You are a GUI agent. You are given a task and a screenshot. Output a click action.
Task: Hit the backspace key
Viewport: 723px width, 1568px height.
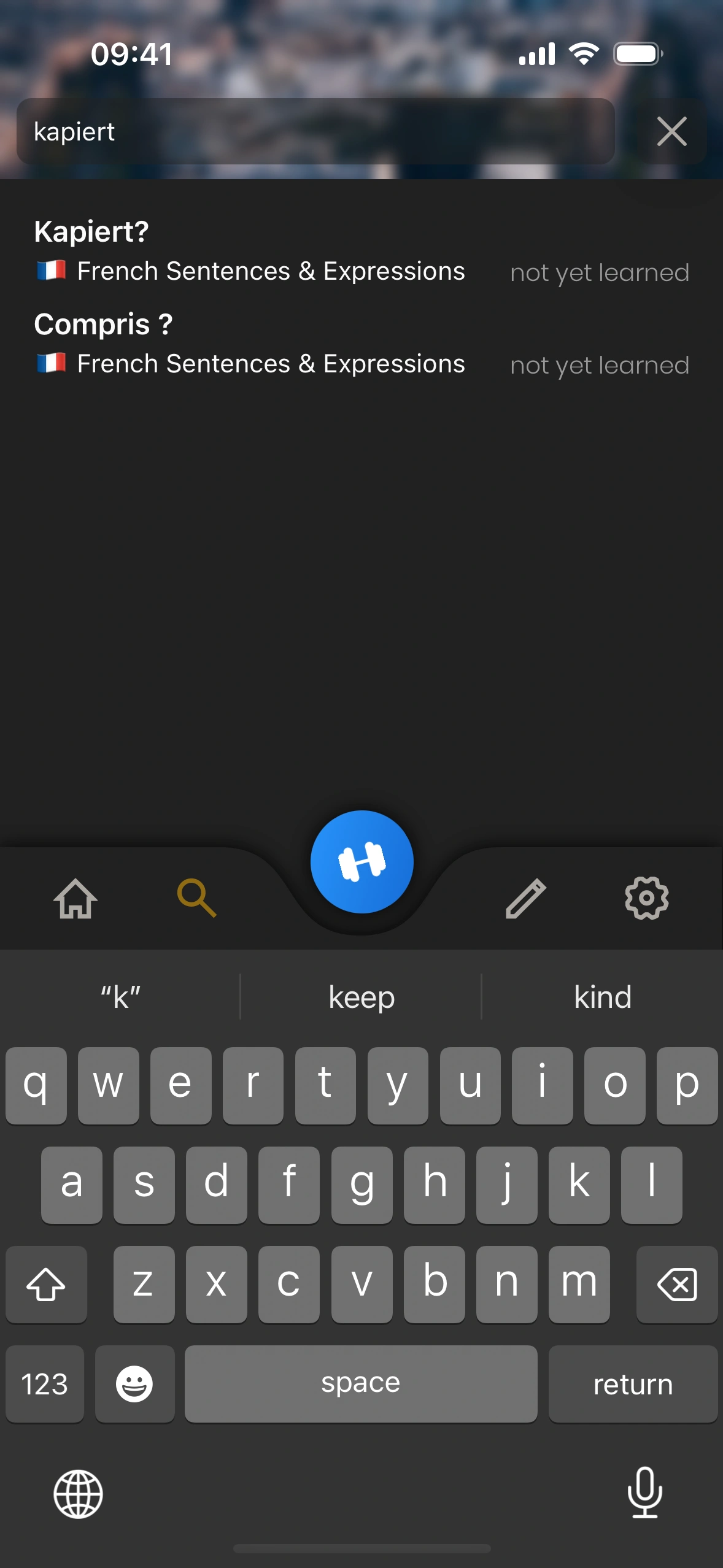click(x=676, y=1284)
